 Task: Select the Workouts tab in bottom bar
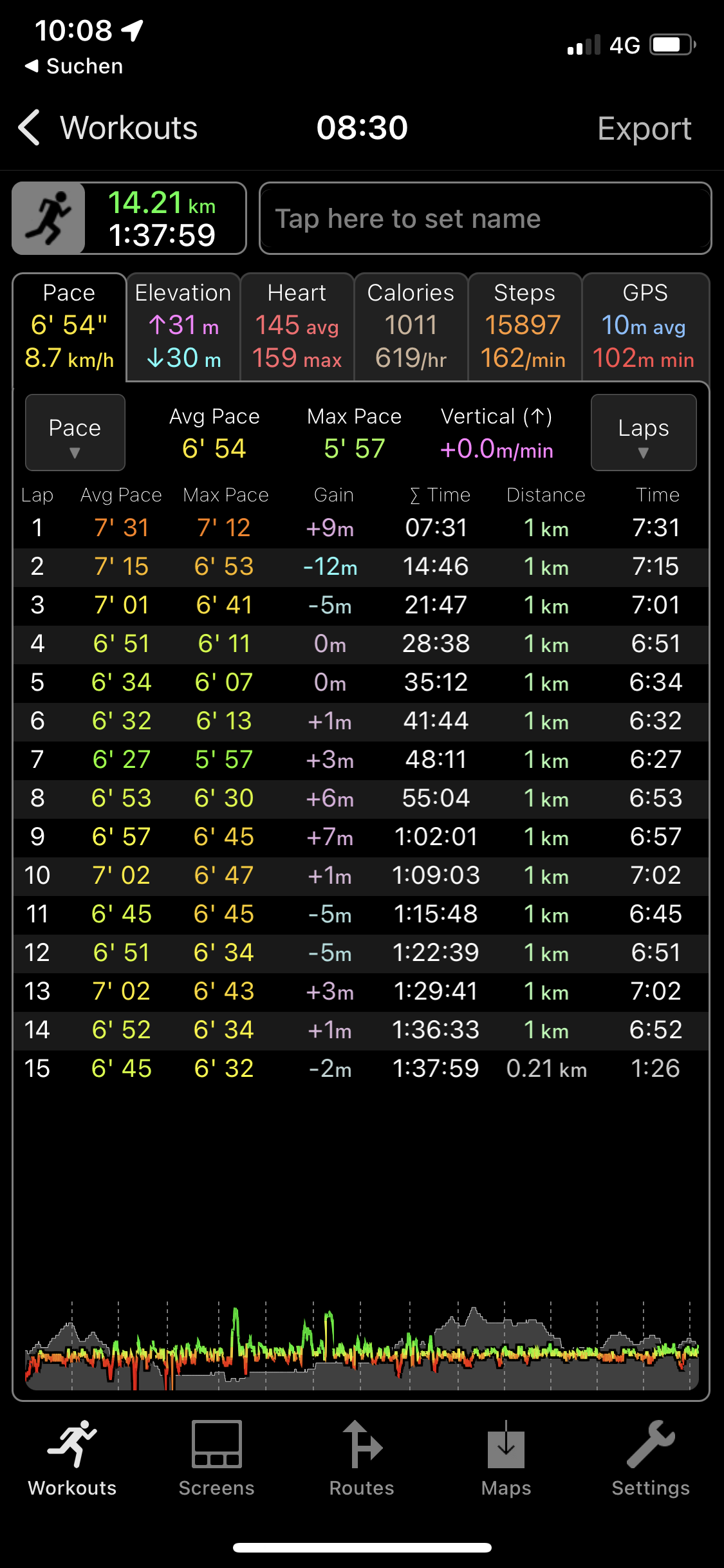pyautogui.click(x=72, y=1459)
